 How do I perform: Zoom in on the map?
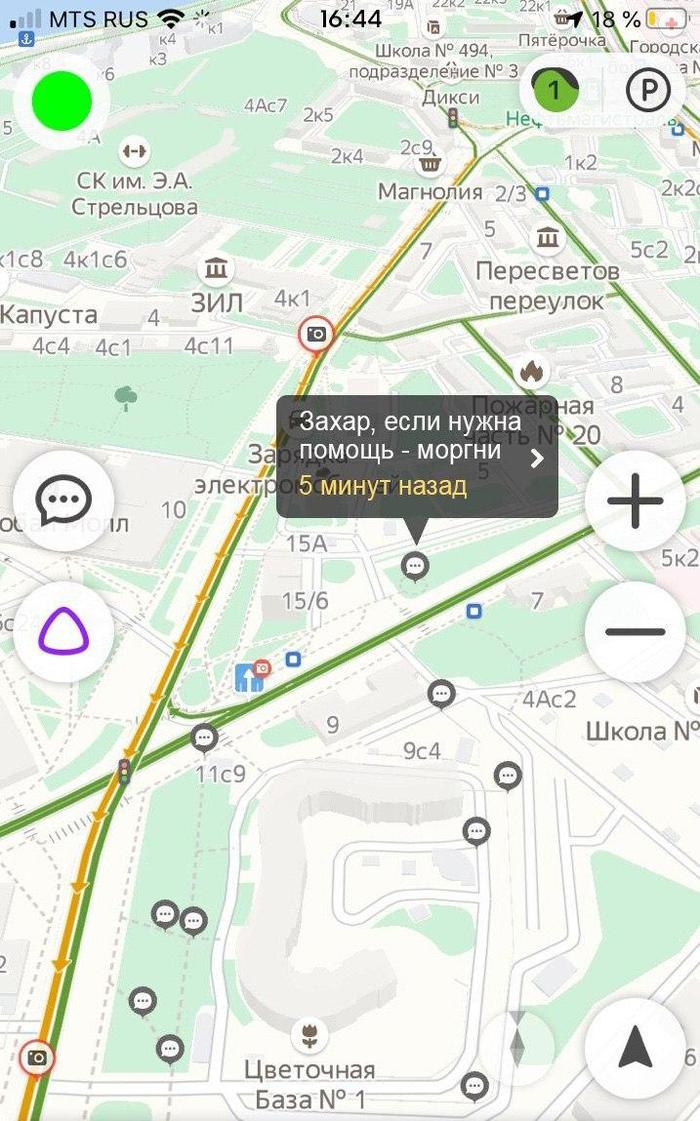pos(635,502)
